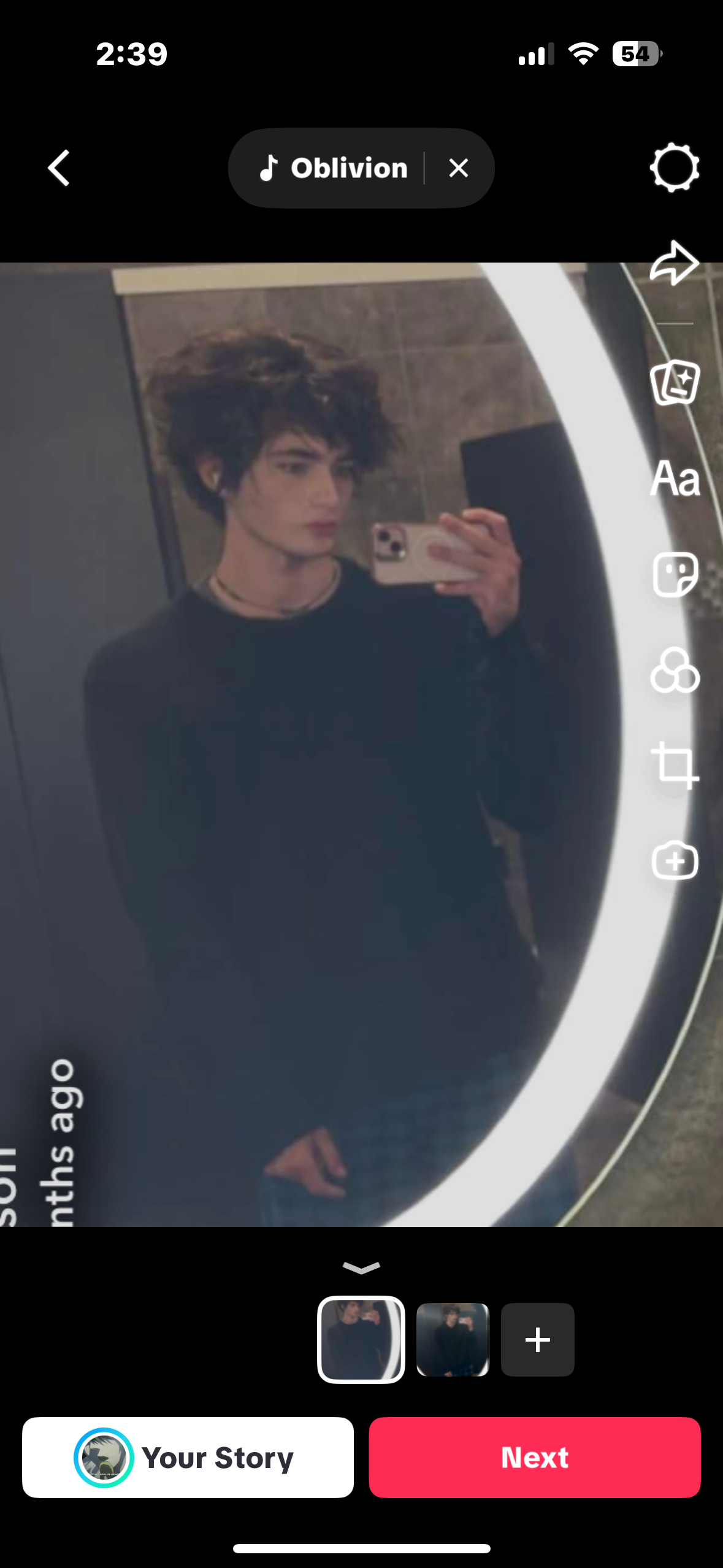Open the templates icon in the toolbar
The width and height of the screenshot is (723, 1568).
(x=675, y=383)
